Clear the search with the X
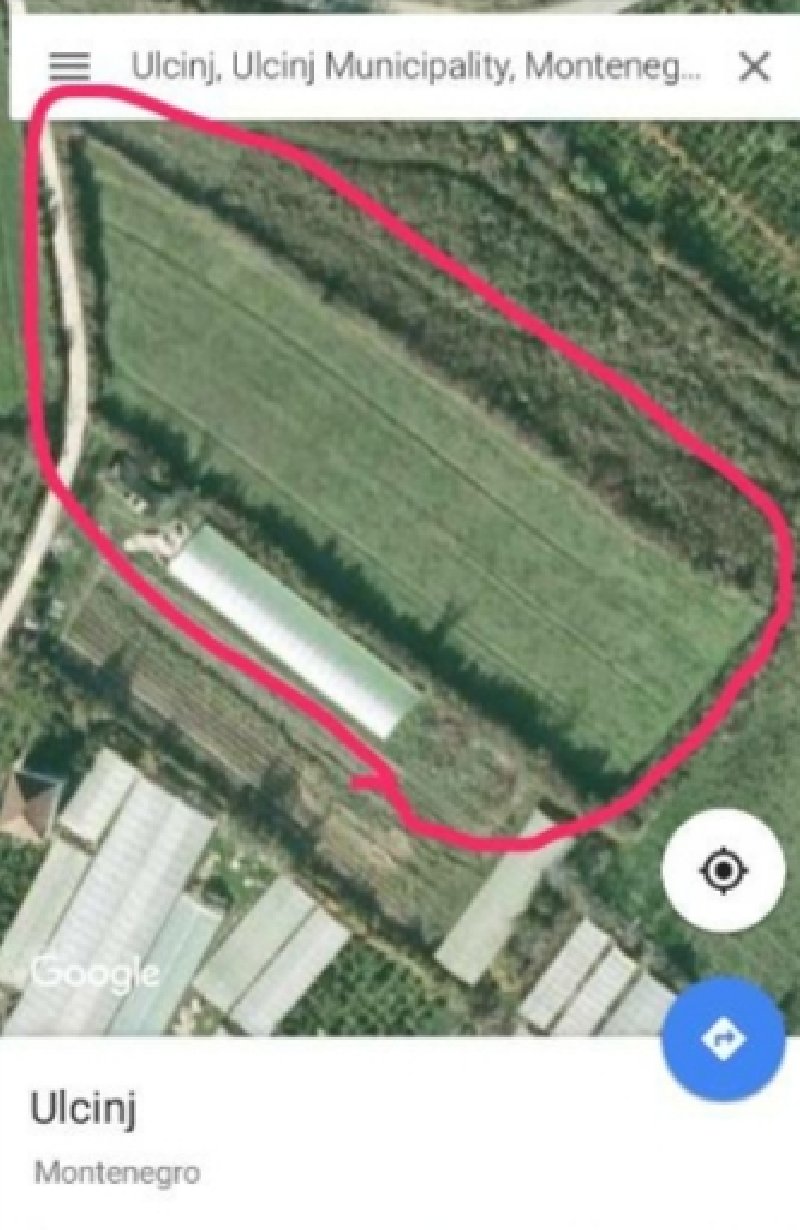Screen dimensions: 800x1230 tap(754, 67)
